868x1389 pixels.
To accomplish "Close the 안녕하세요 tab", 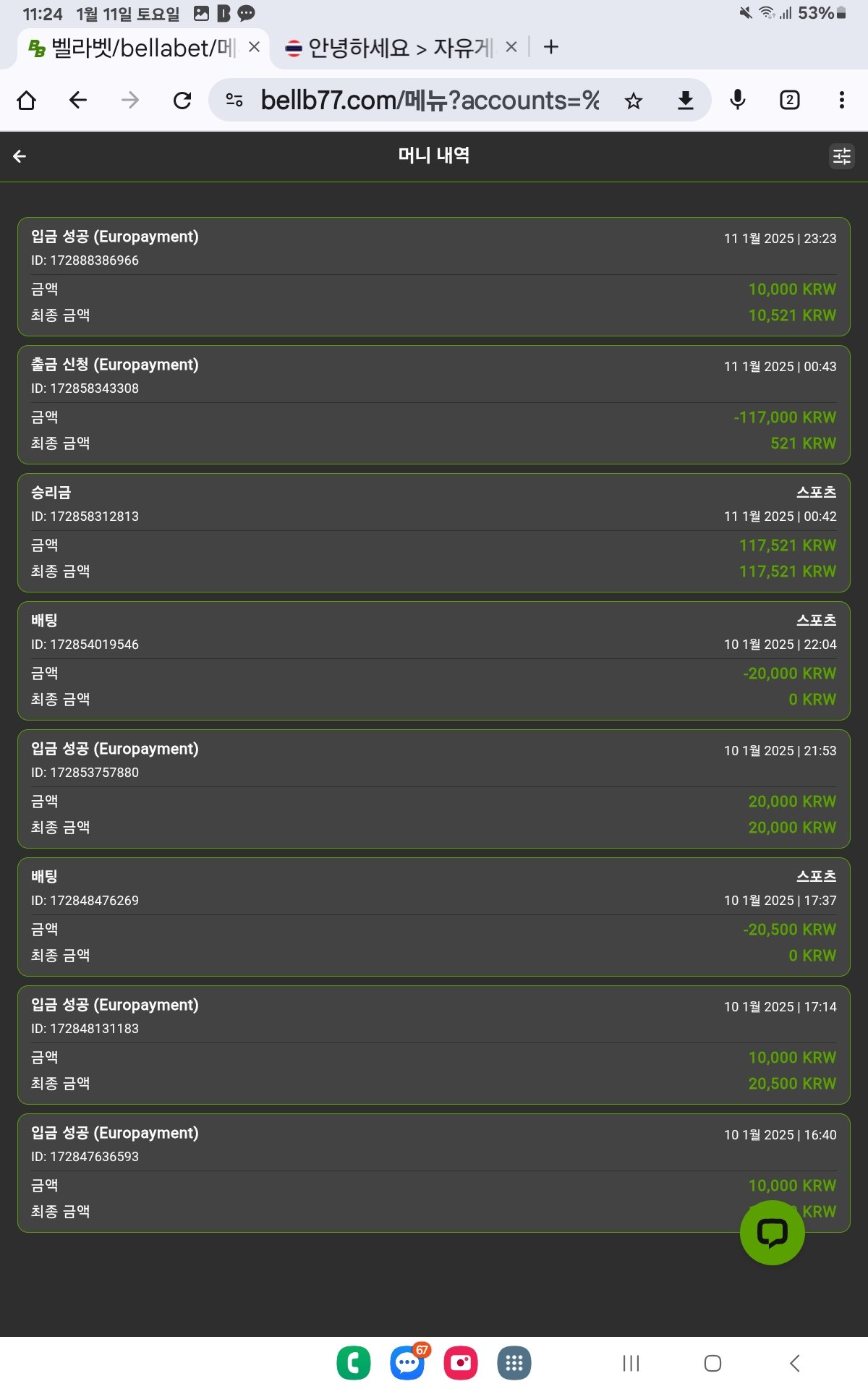I will tap(511, 47).
